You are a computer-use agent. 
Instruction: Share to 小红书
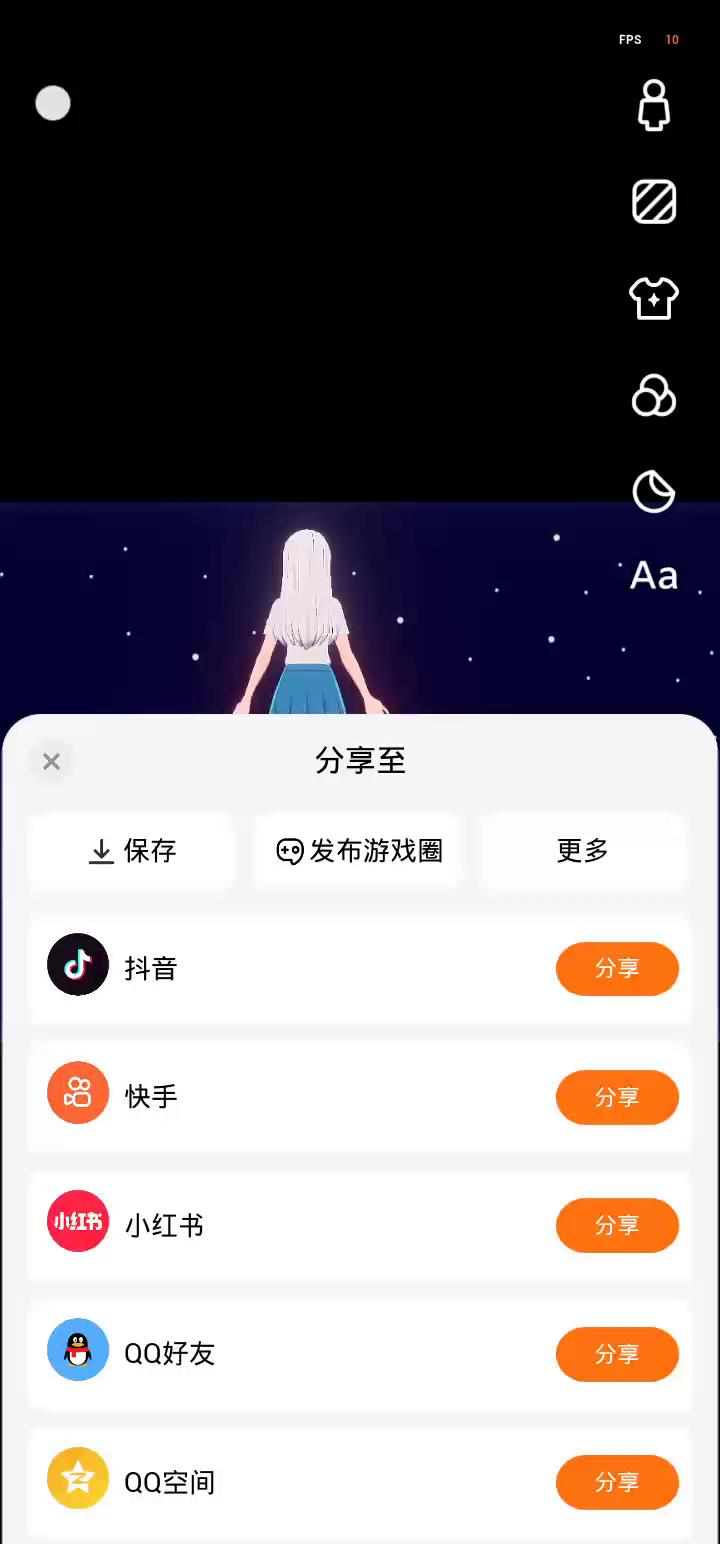(x=617, y=1225)
